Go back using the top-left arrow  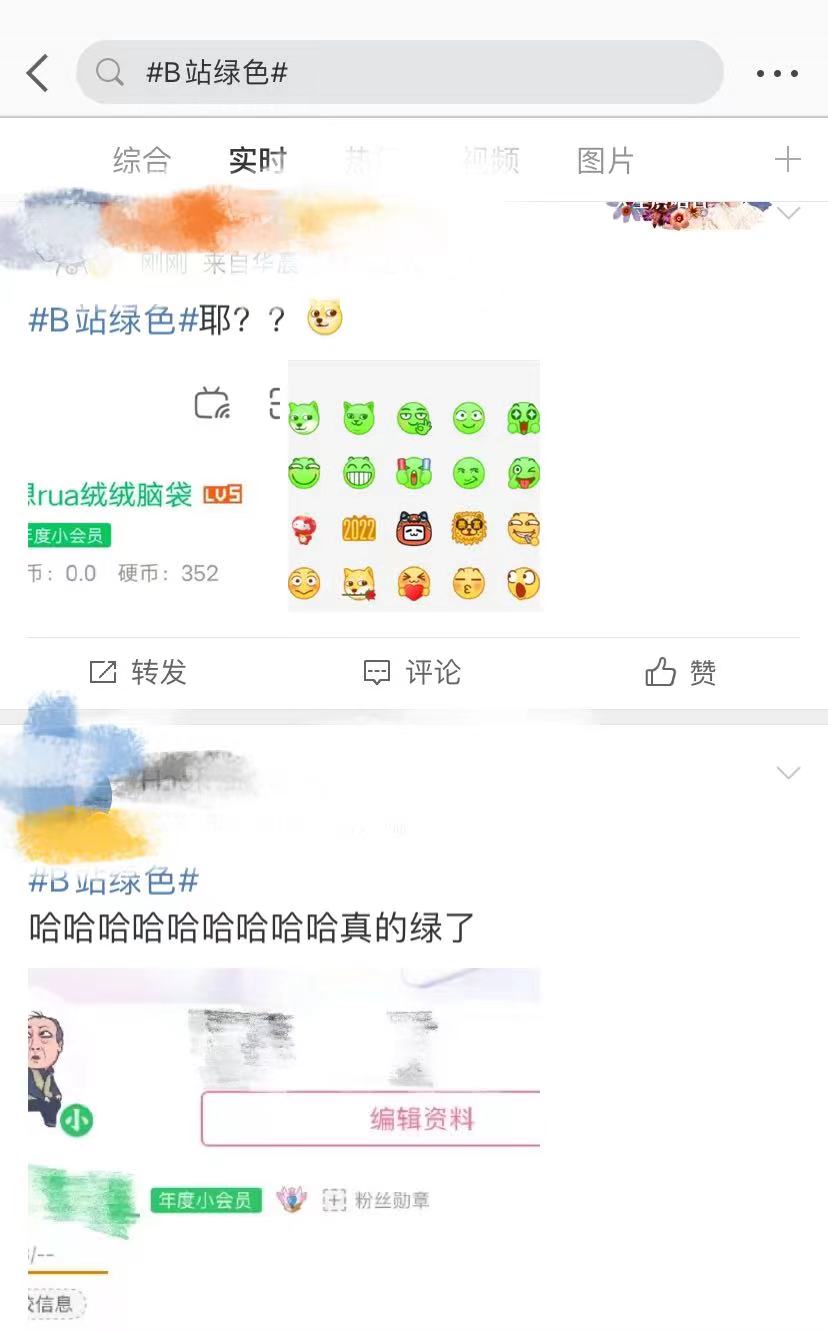(x=37, y=73)
